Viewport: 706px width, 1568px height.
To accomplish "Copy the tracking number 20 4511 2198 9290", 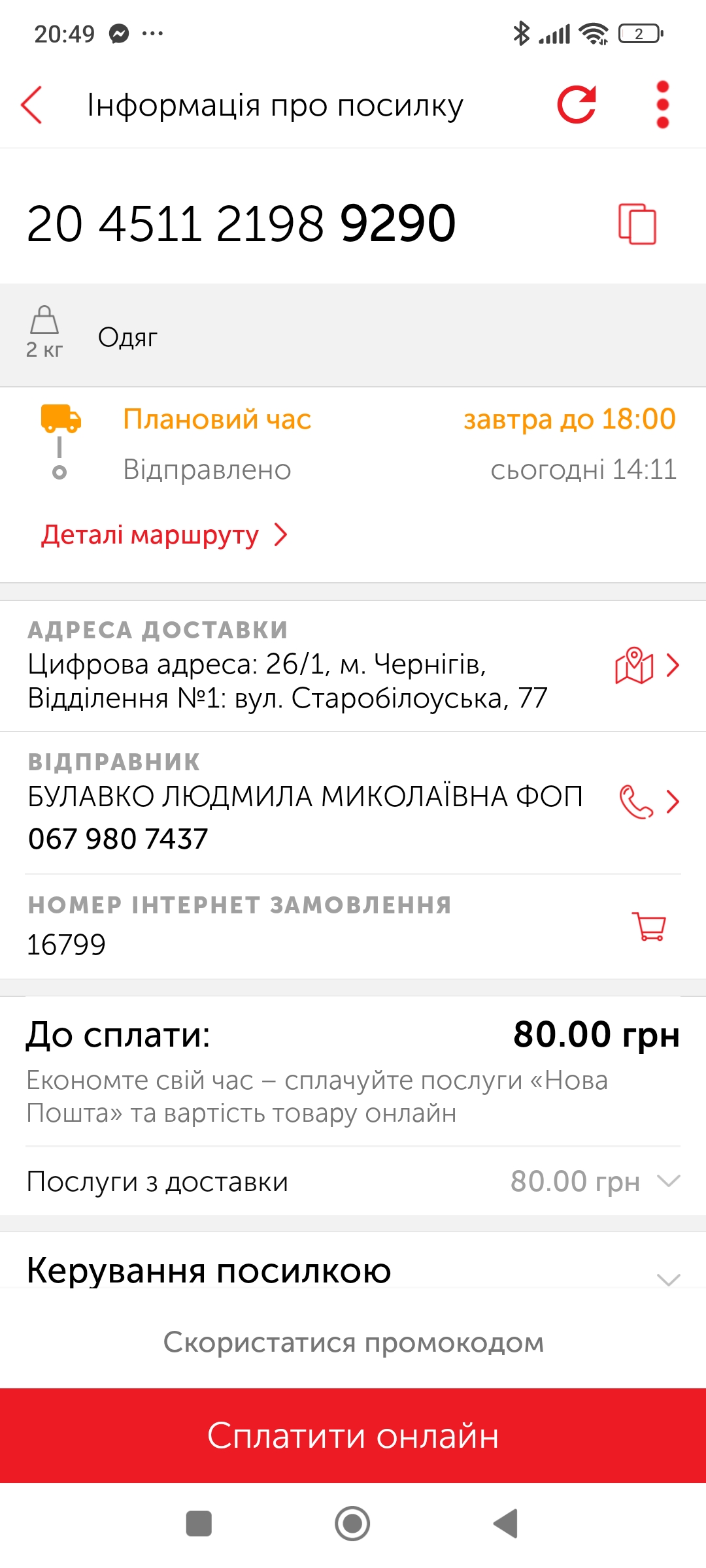I will click(x=637, y=224).
